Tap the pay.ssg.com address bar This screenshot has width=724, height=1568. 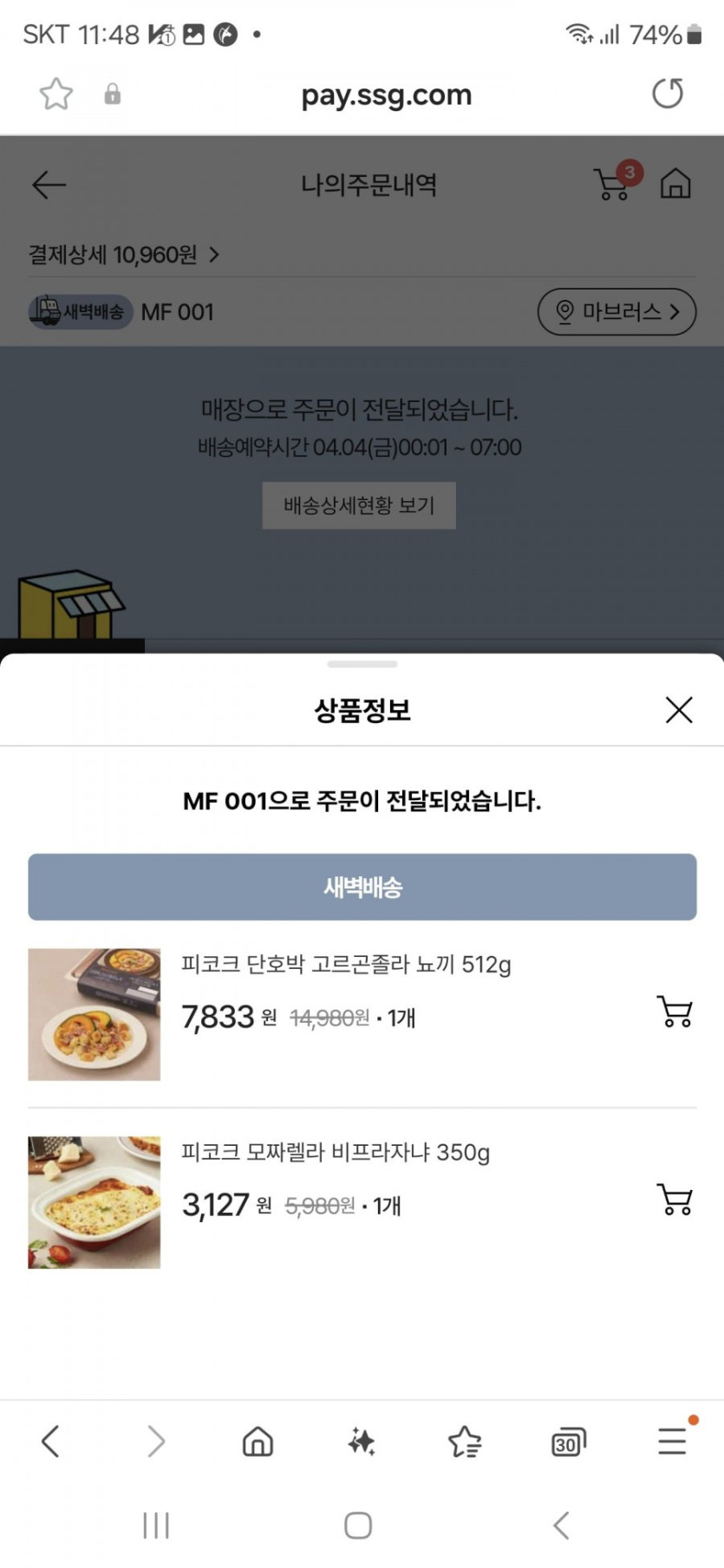coord(386,94)
